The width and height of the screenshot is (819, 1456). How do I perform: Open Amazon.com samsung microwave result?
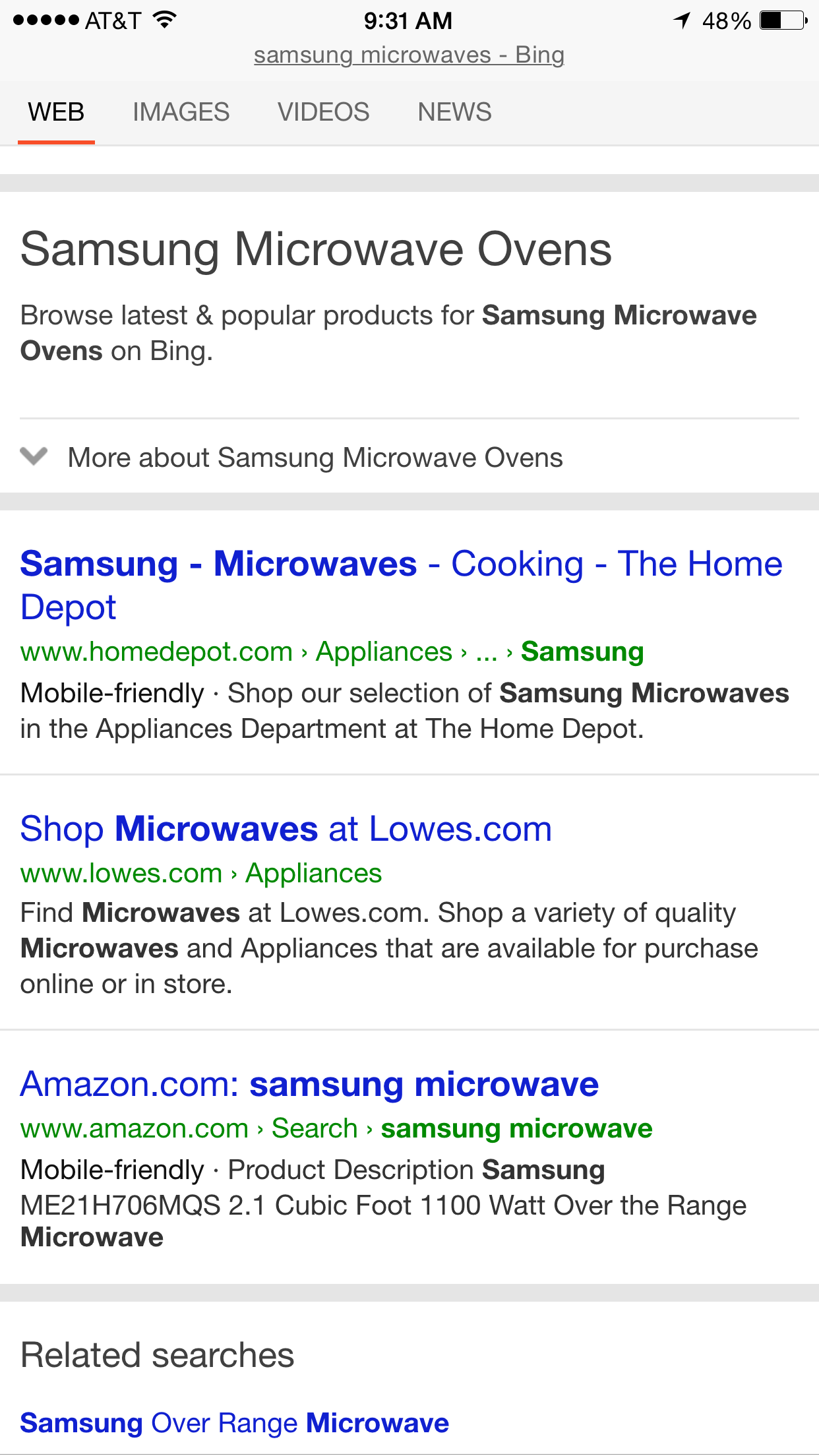pyautogui.click(x=309, y=1084)
